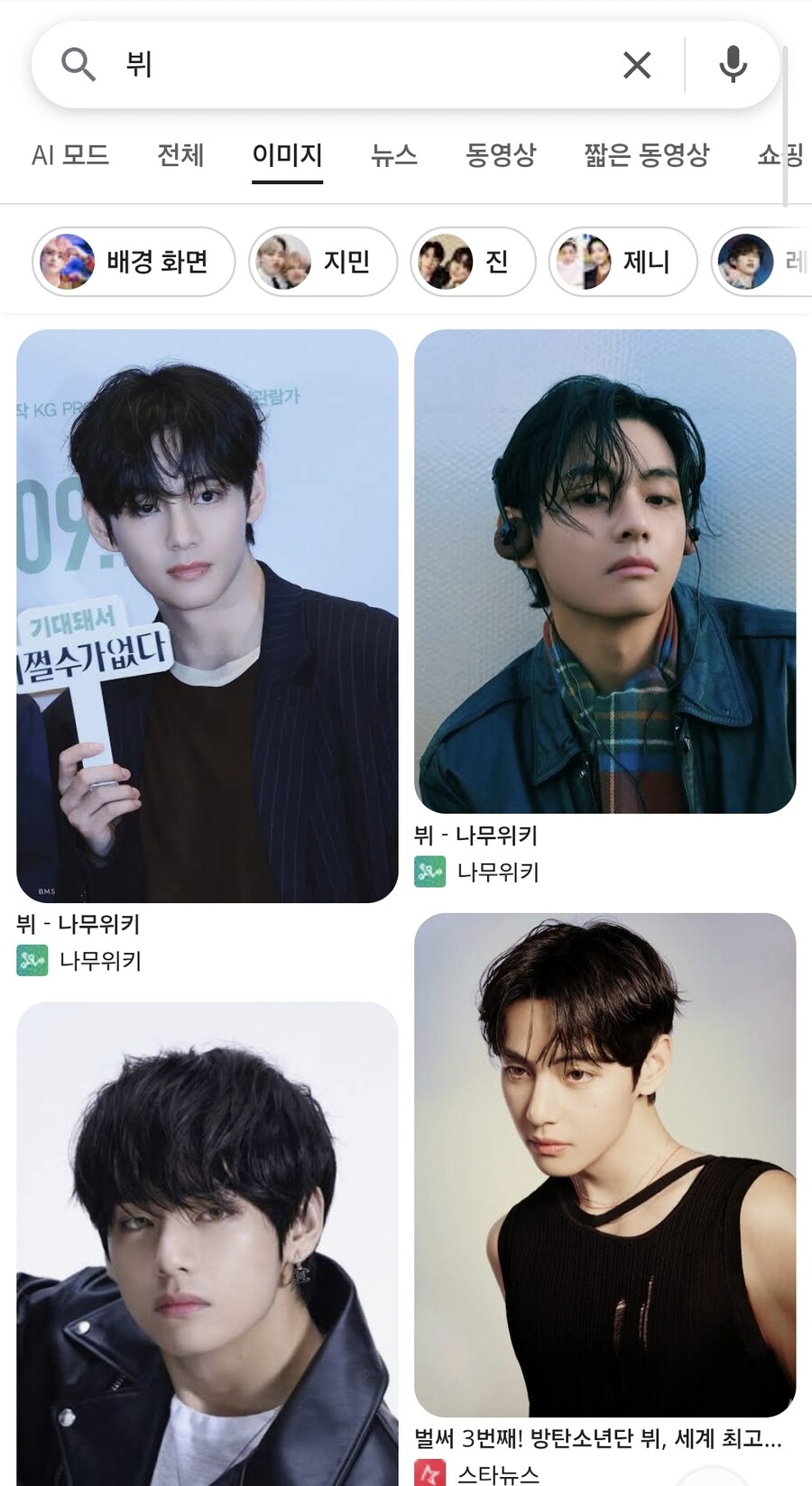Screen dimensions: 812x1486
Task: Switch to the 뉴스 tab
Action: tap(393, 155)
